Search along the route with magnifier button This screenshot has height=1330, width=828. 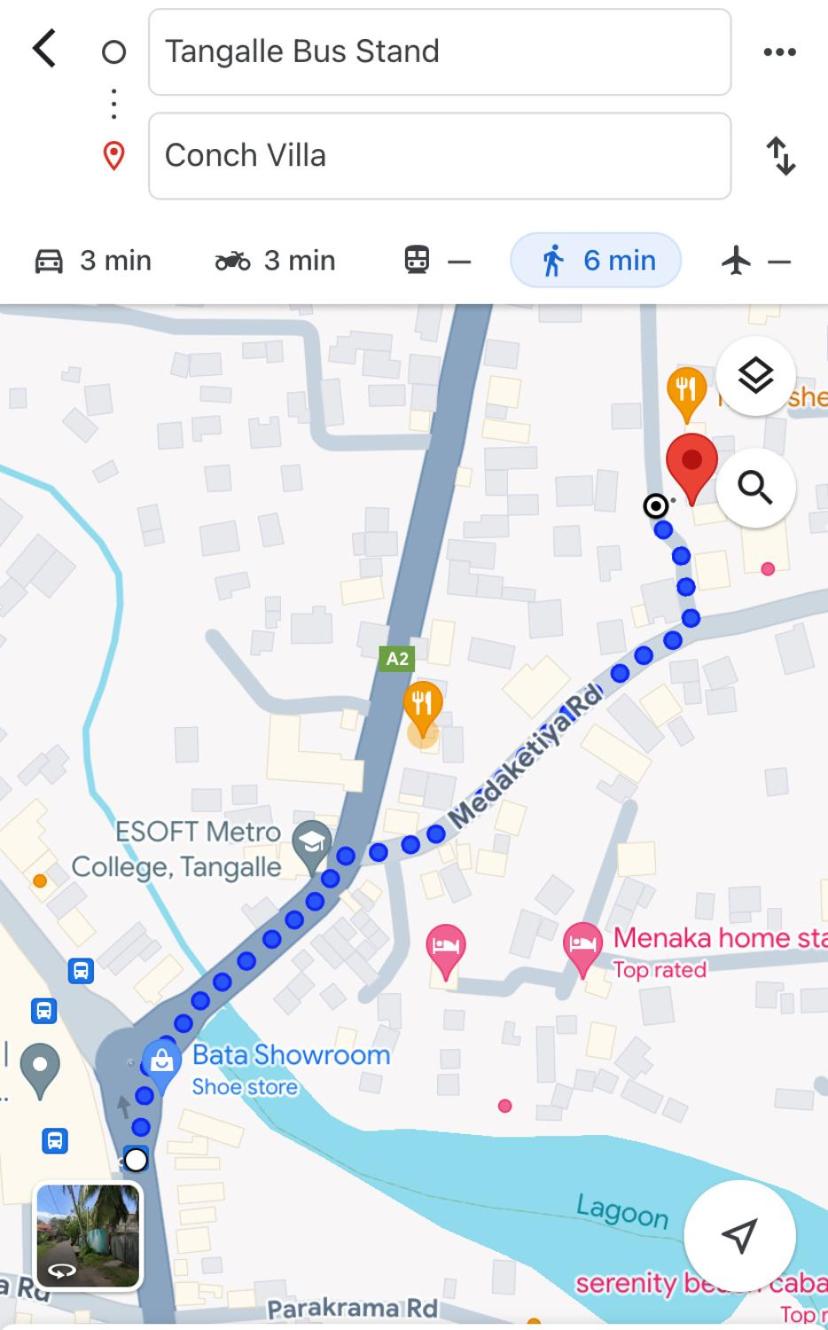point(756,488)
